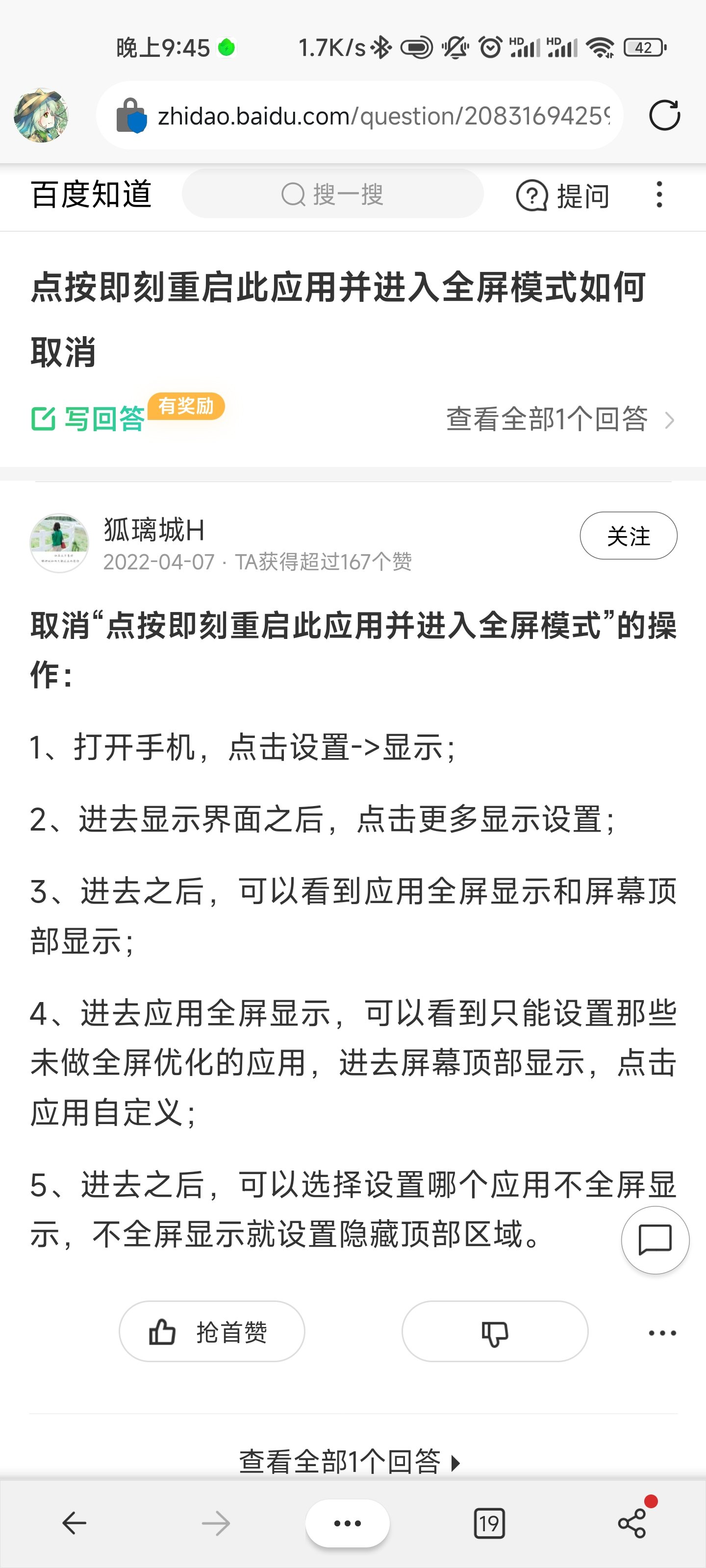Follow 狐璃城H with the 关注 button

pos(628,536)
